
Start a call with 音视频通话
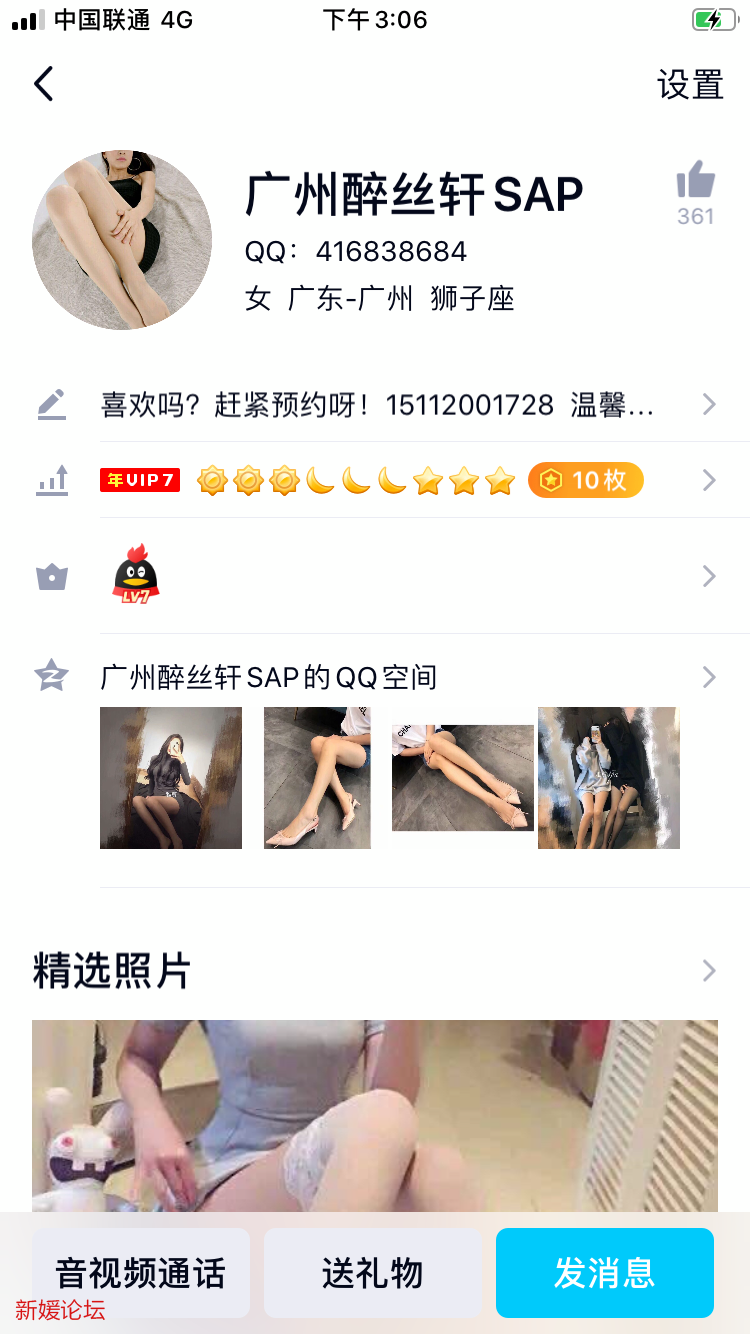(140, 1272)
